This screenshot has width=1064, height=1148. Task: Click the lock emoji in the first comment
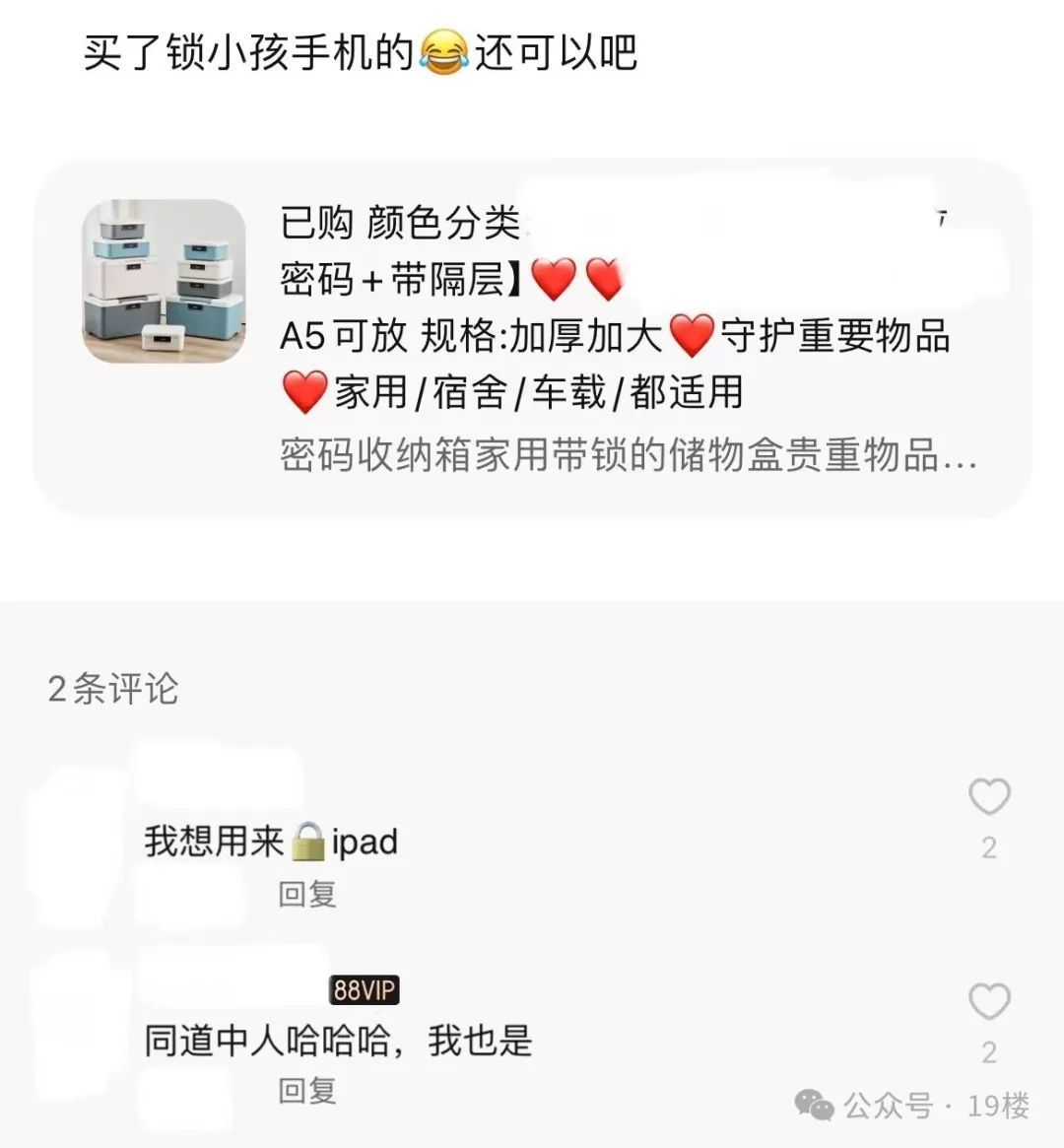(x=309, y=843)
